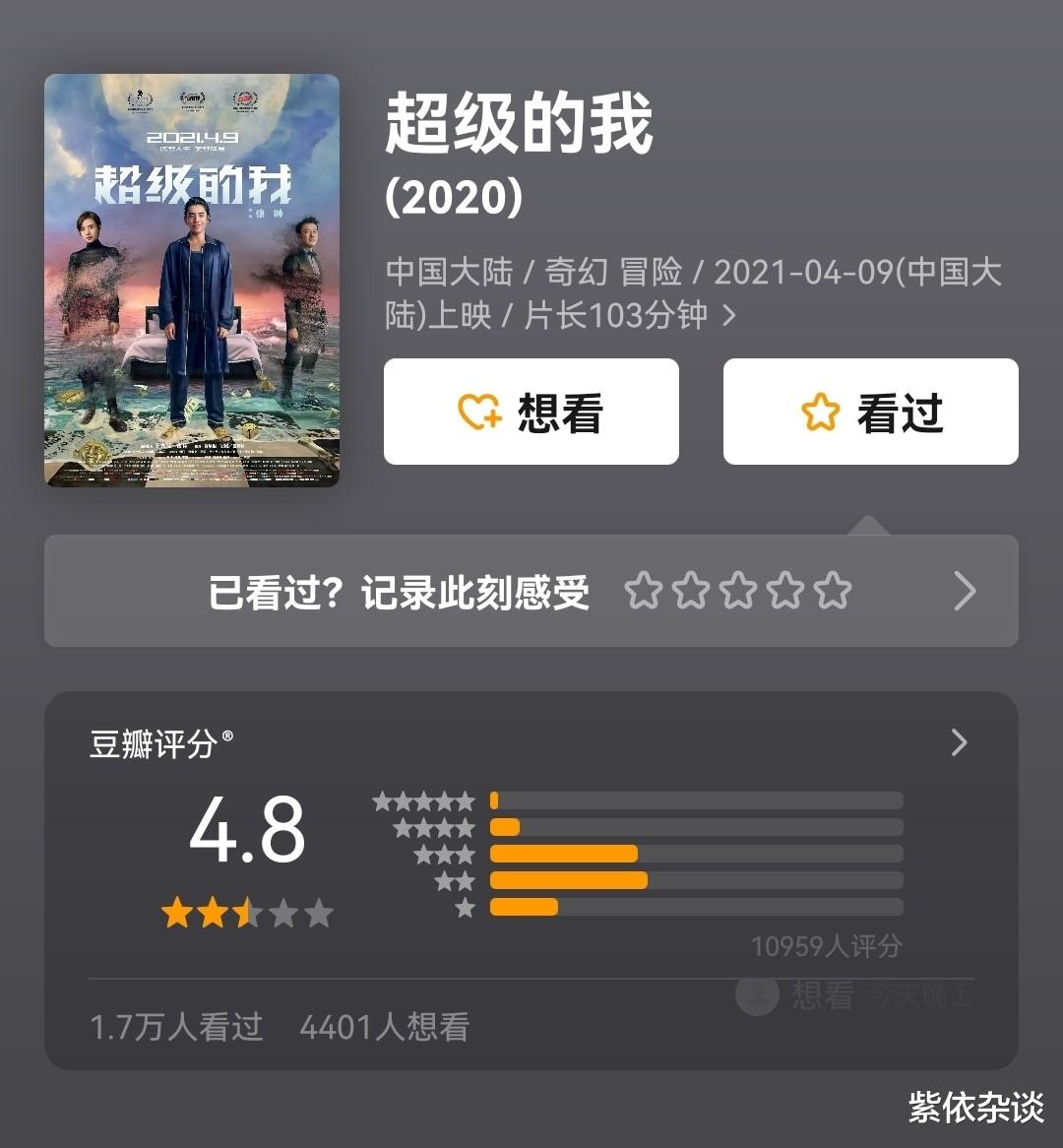
Task: Click the star icon inside the 看过 button
Action: point(819,412)
